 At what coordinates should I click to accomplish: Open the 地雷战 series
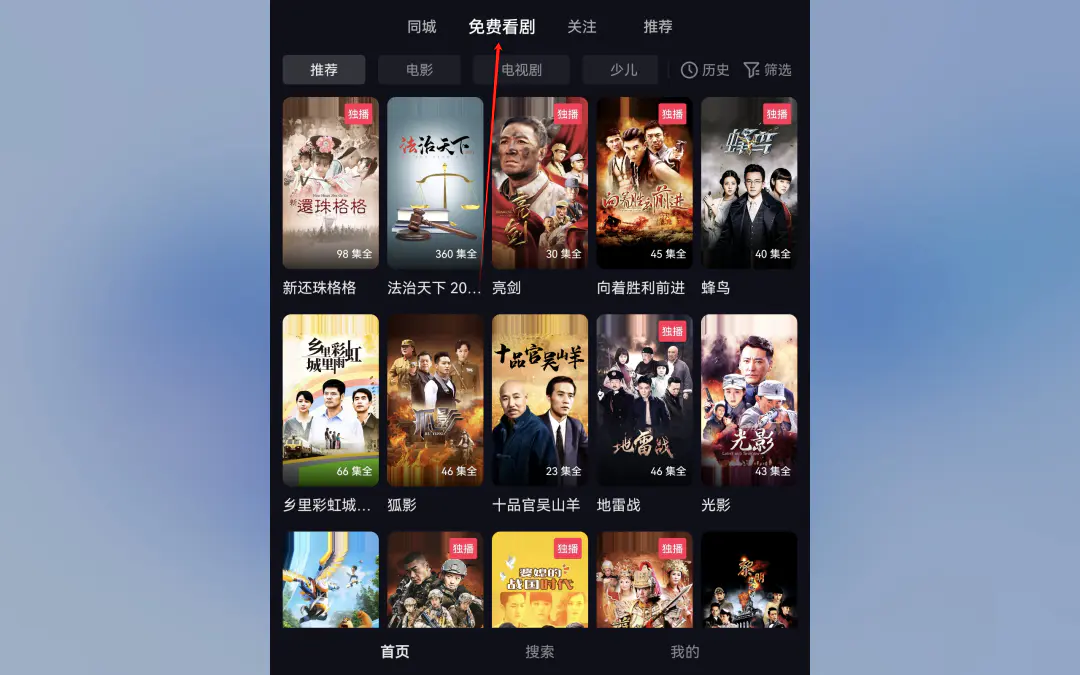644,400
